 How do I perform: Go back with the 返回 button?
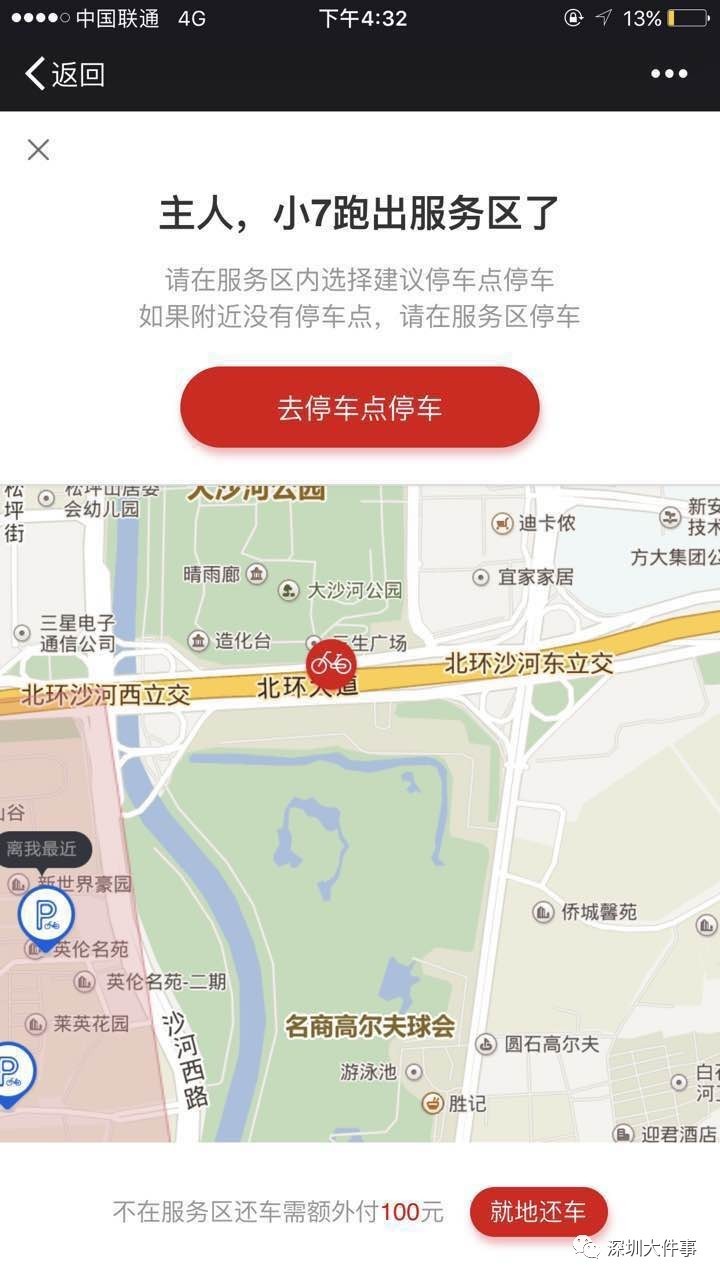tap(65, 74)
